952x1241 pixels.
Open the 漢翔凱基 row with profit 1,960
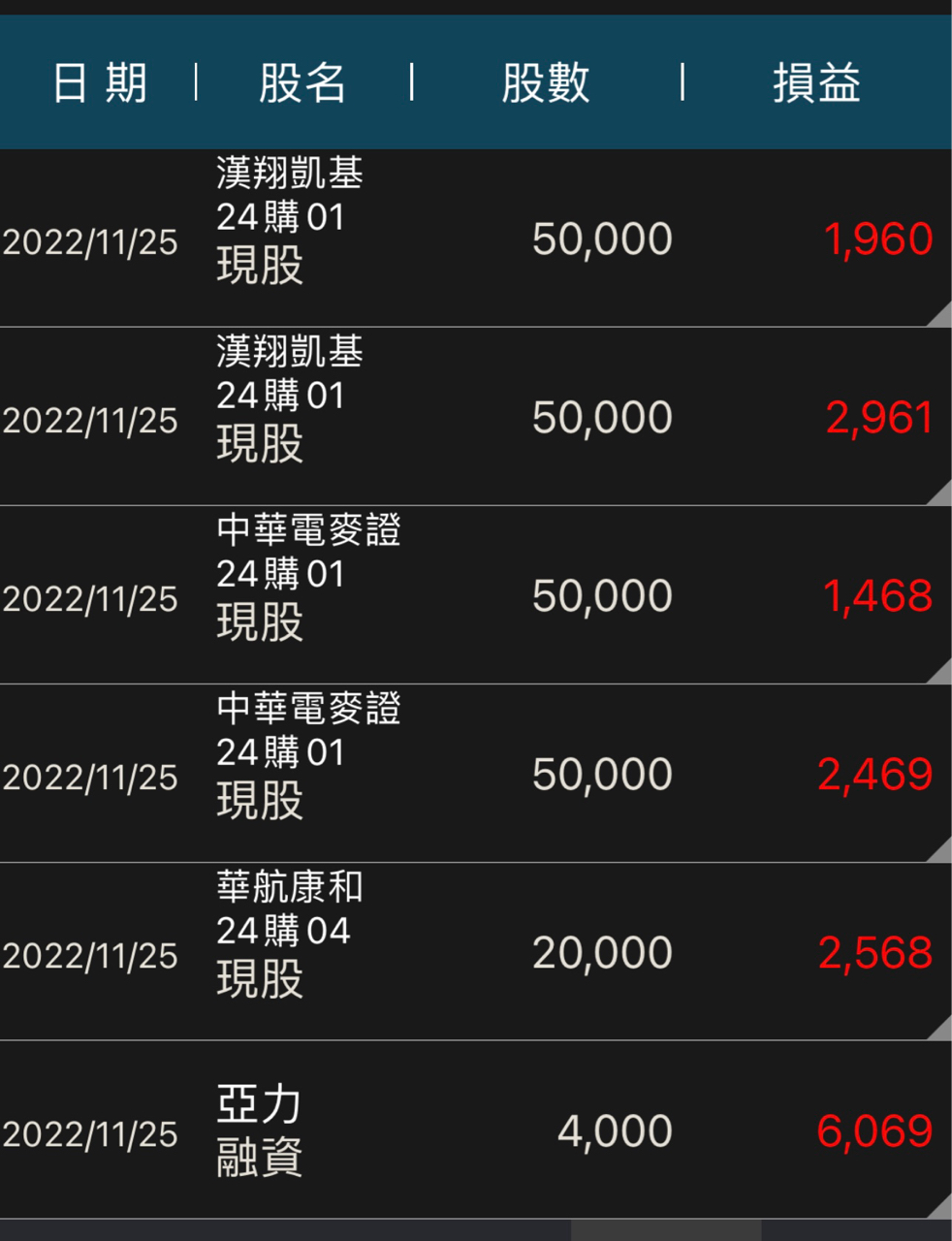click(475, 239)
